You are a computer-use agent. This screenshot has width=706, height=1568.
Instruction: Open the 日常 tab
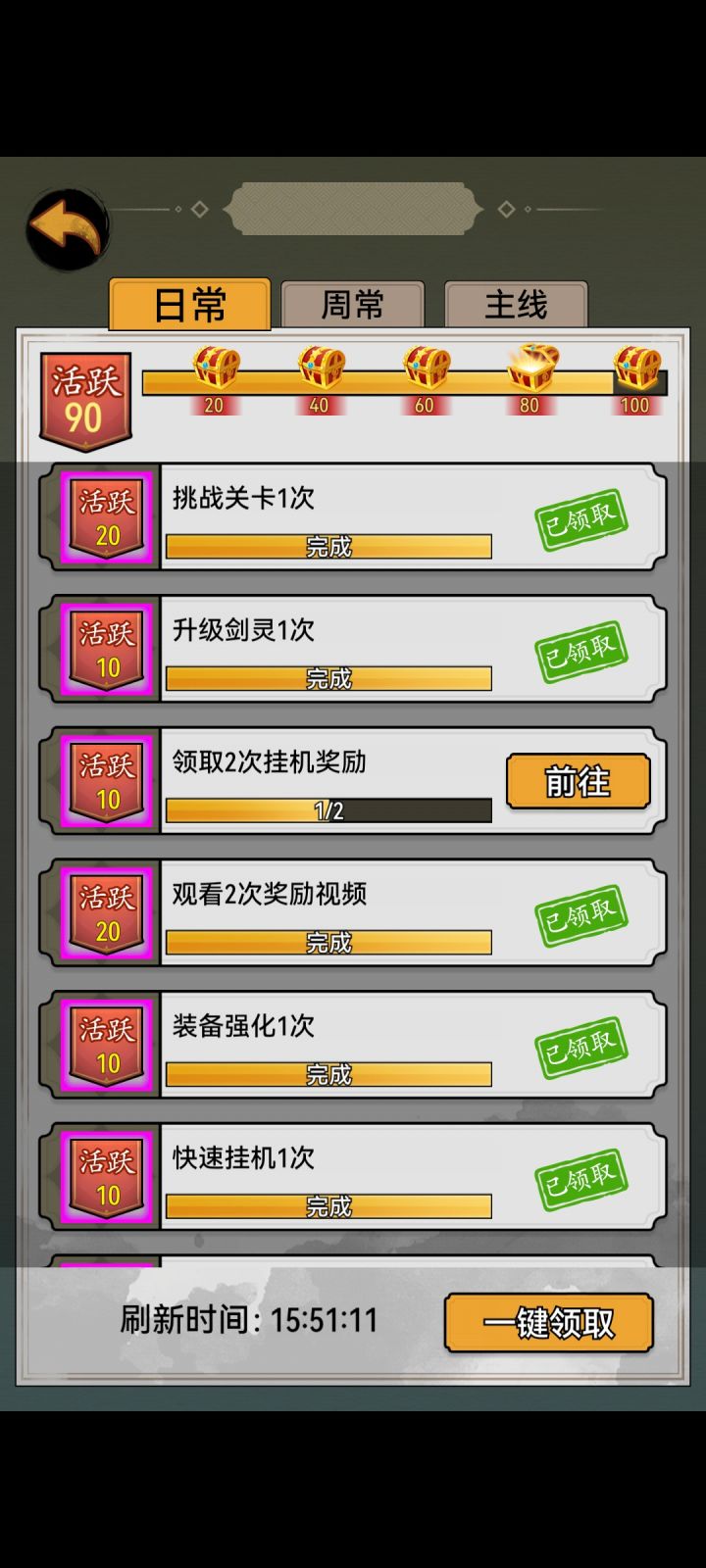coord(189,305)
